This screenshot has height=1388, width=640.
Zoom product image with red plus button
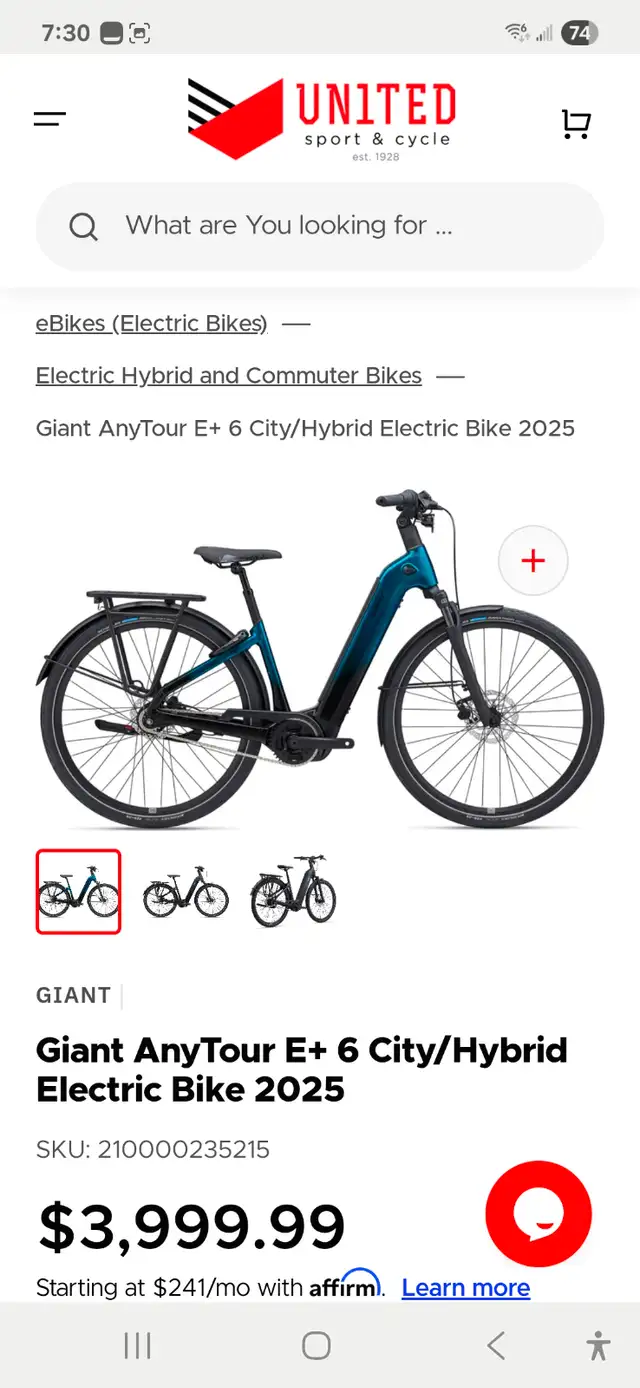533,561
